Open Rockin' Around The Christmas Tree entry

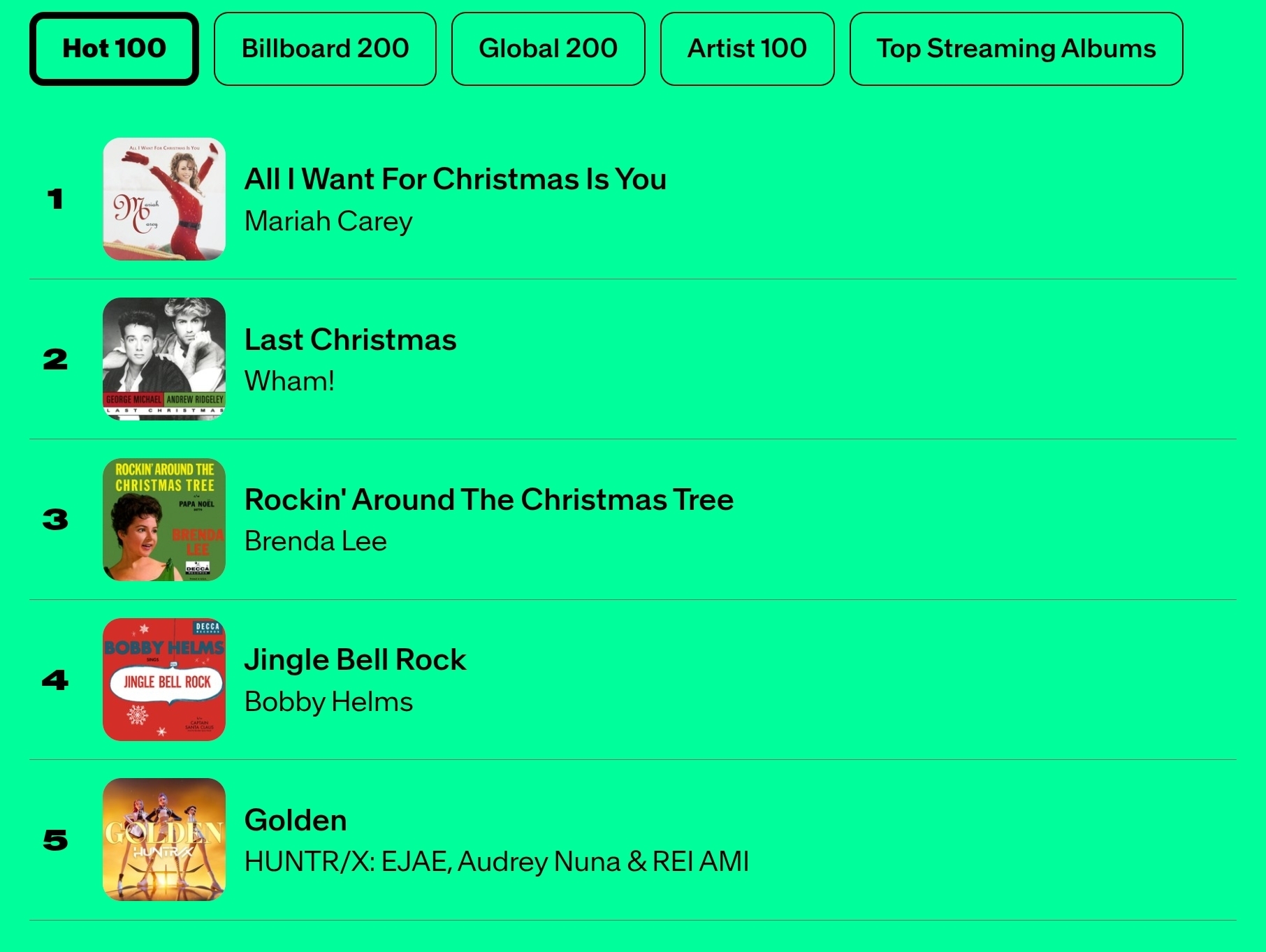point(488,500)
